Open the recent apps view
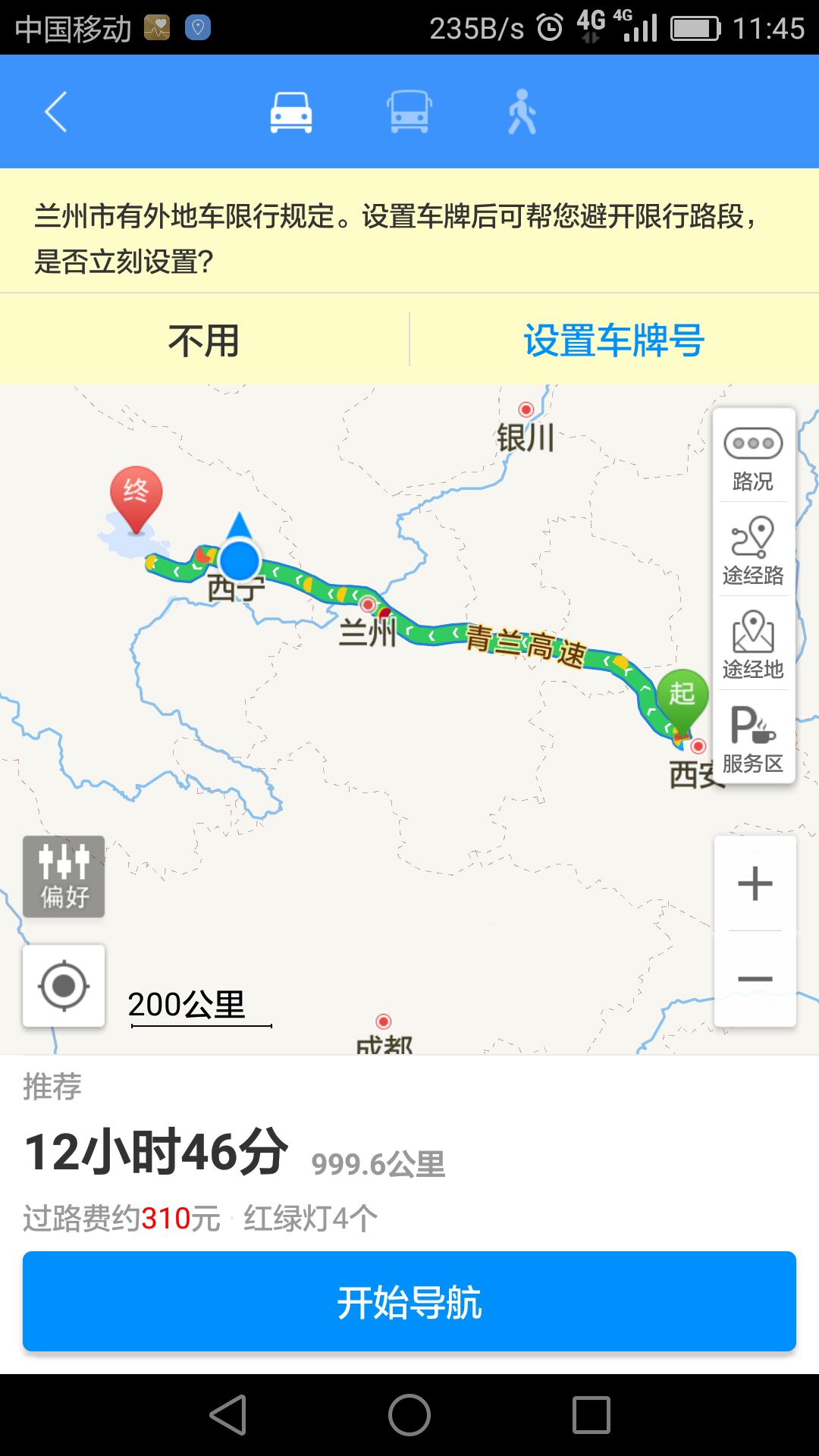This screenshot has width=819, height=1456. (x=591, y=1415)
